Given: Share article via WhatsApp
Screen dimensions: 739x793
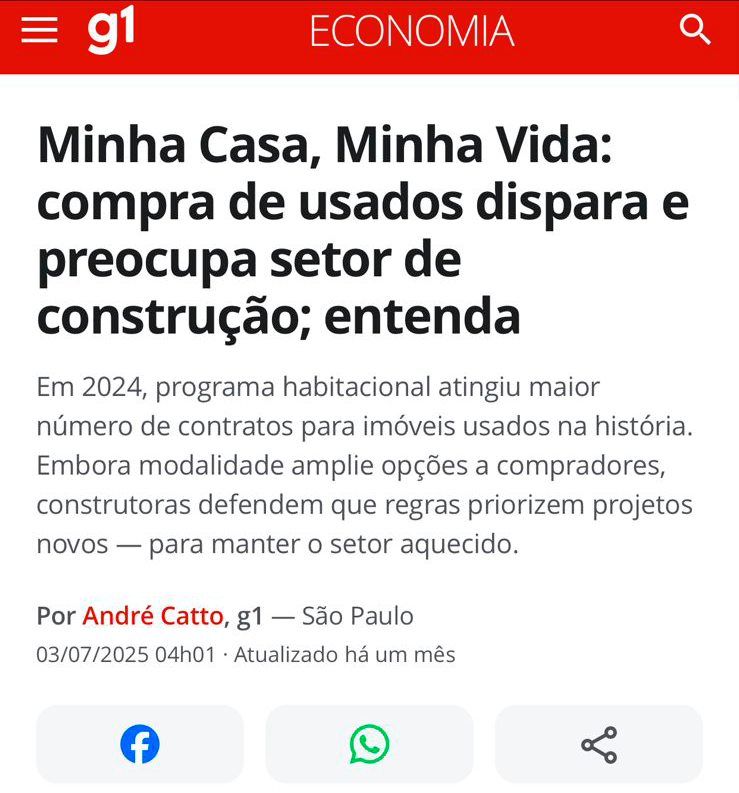Looking at the screenshot, I should [x=369, y=744].
